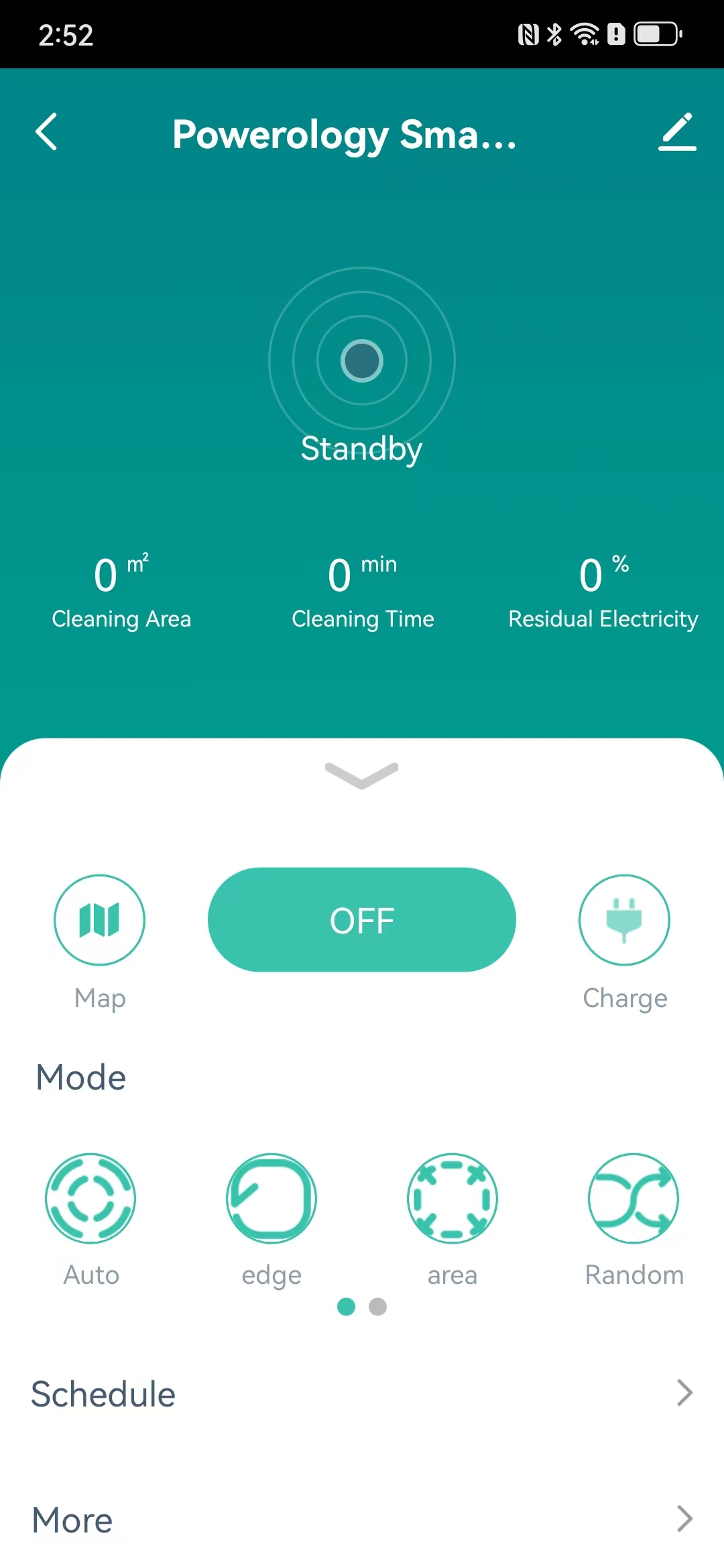This screenshot has height=1568, width=724.
Task: Open the More options row
Action: point(362,1520)
